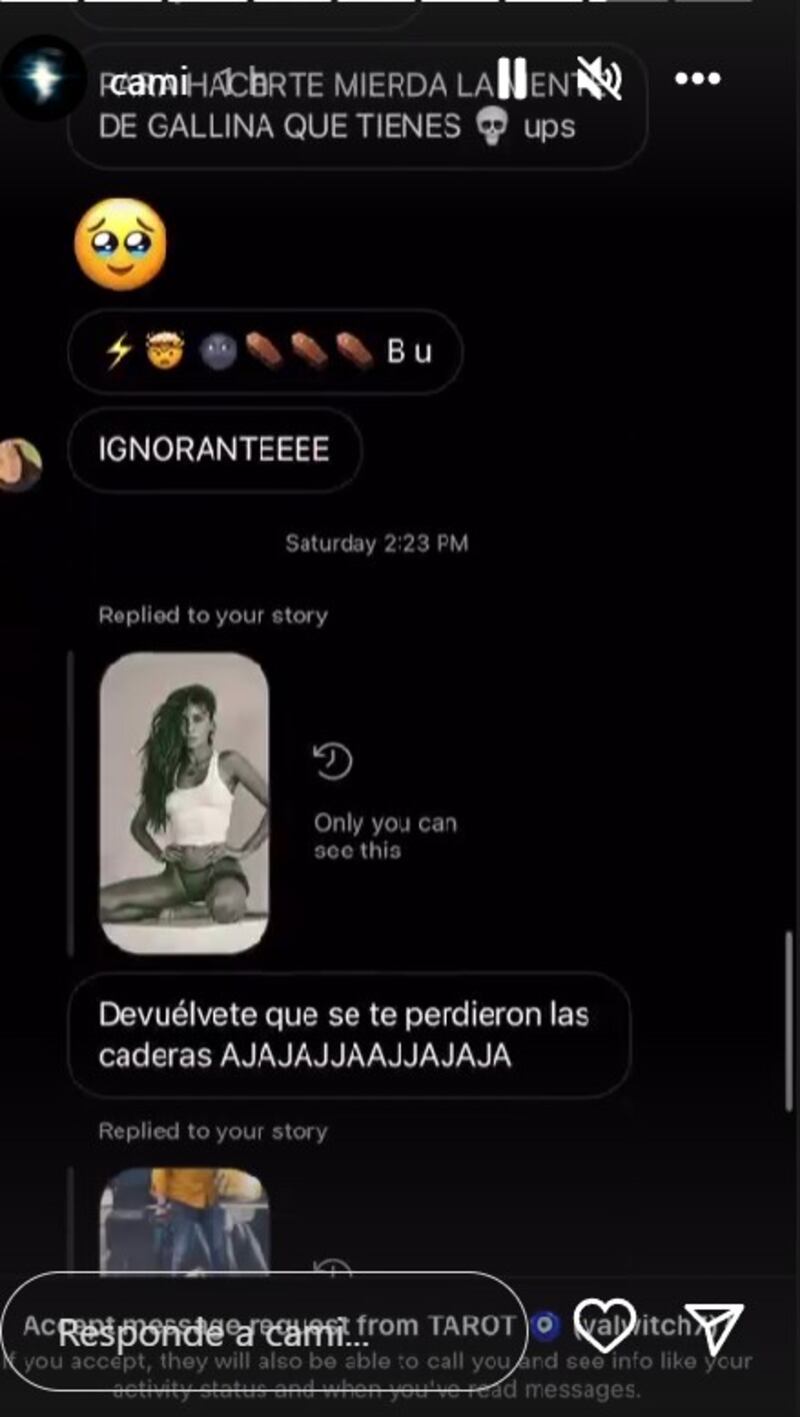
Task: Pause the story playback
Action: click(512, 78)
